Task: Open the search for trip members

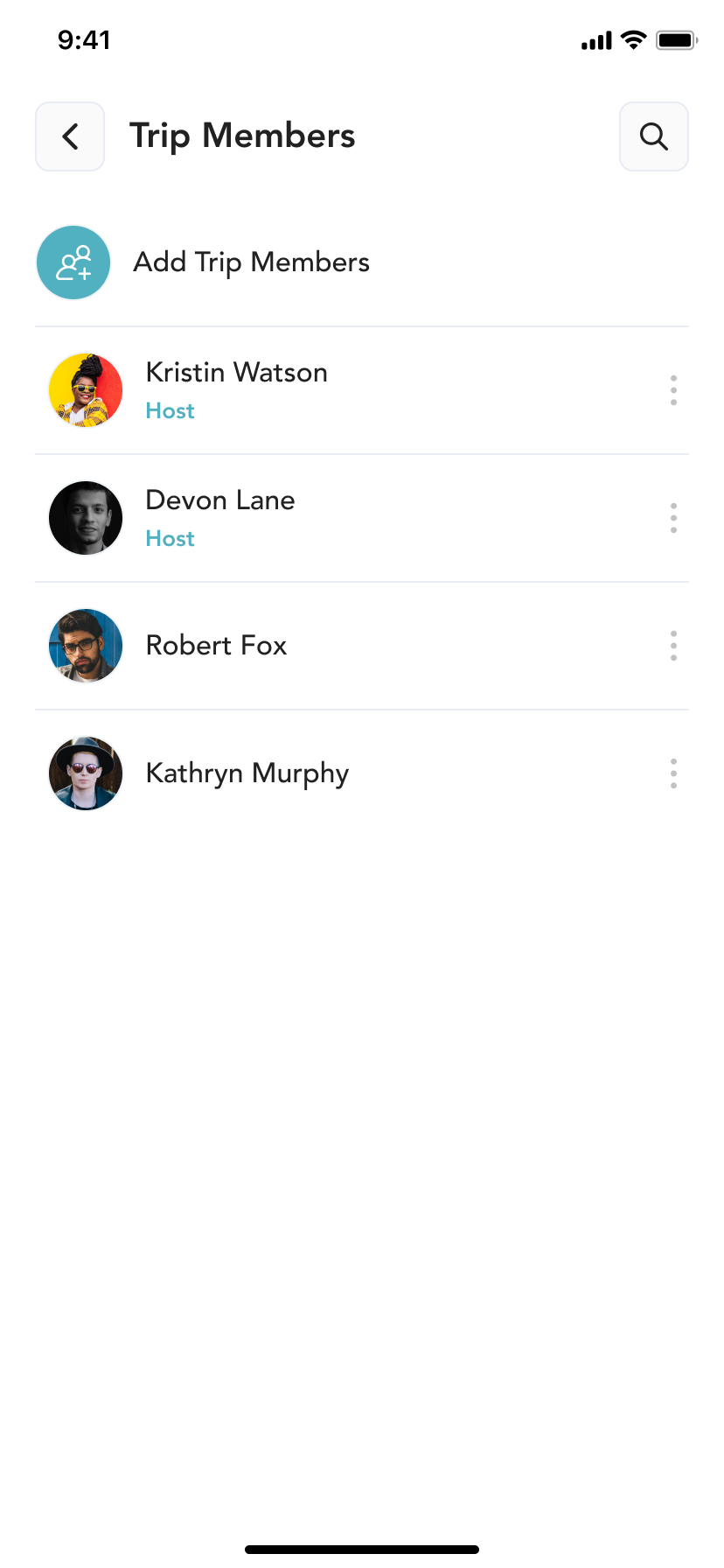Action: coord(653,136)
